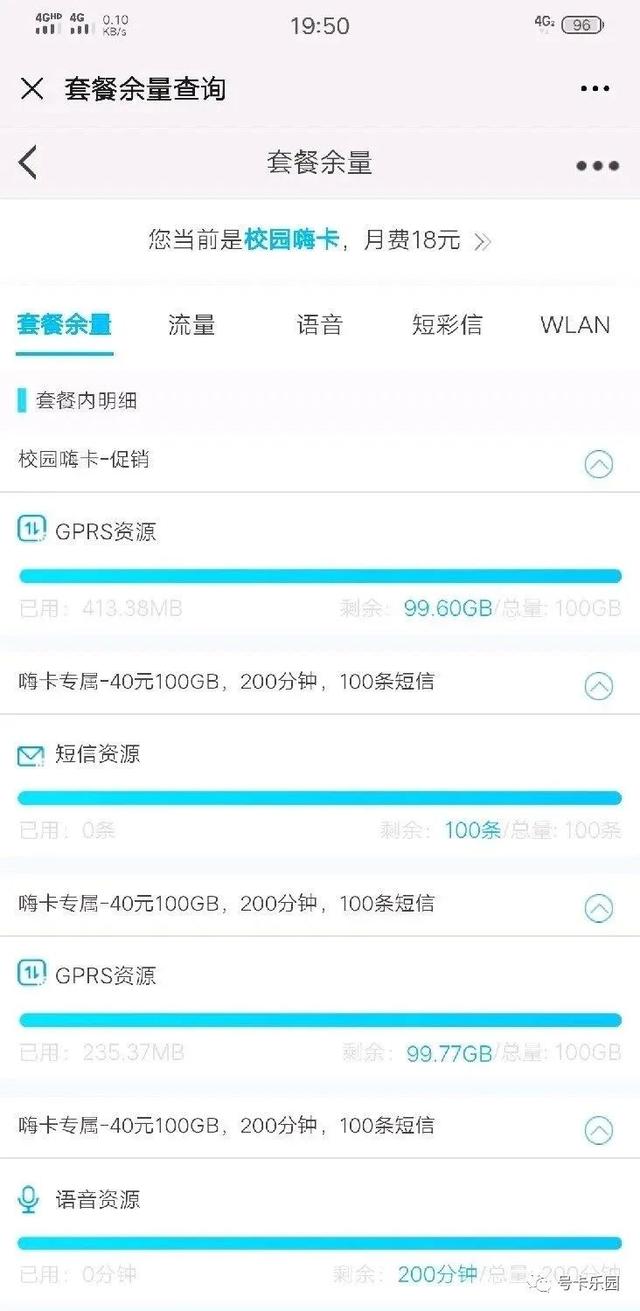Go back using the arrow beside 套餐余量
Viewport: 640px width, 1311px height.
pos(28,162)
